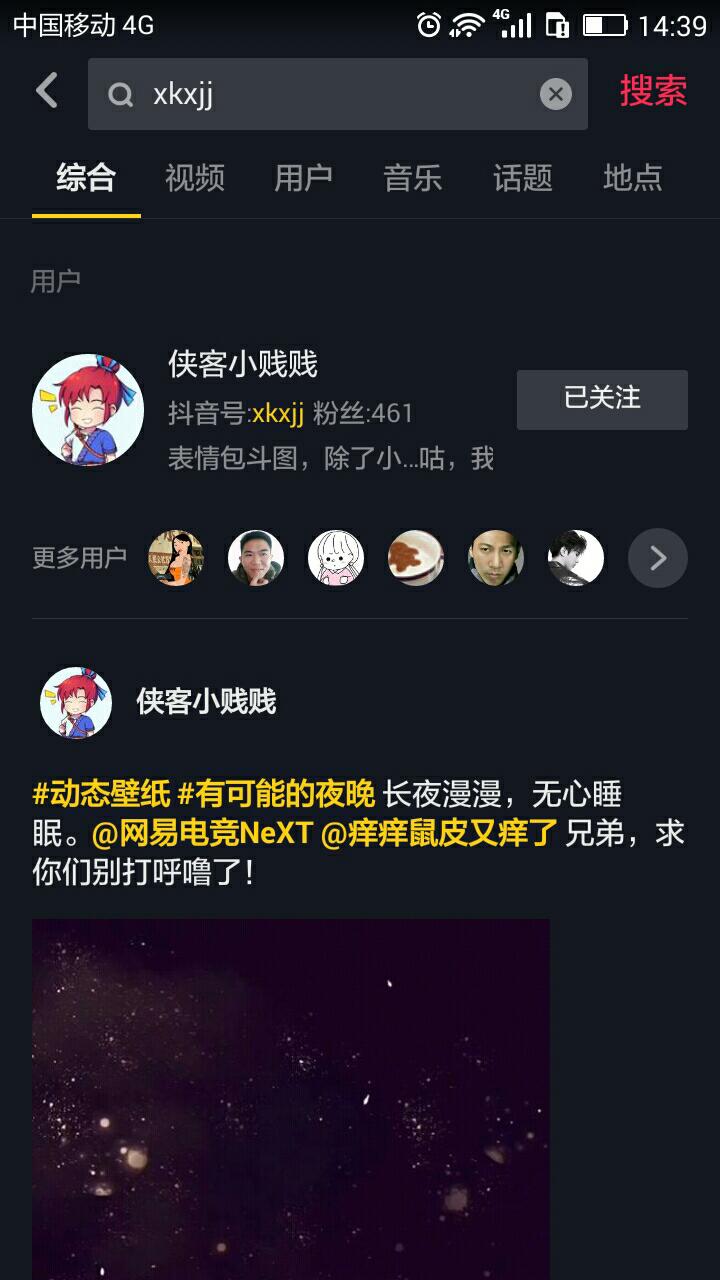Switch to the 用户 tab
Screen dimensions: 720x1280
point(303,178)
